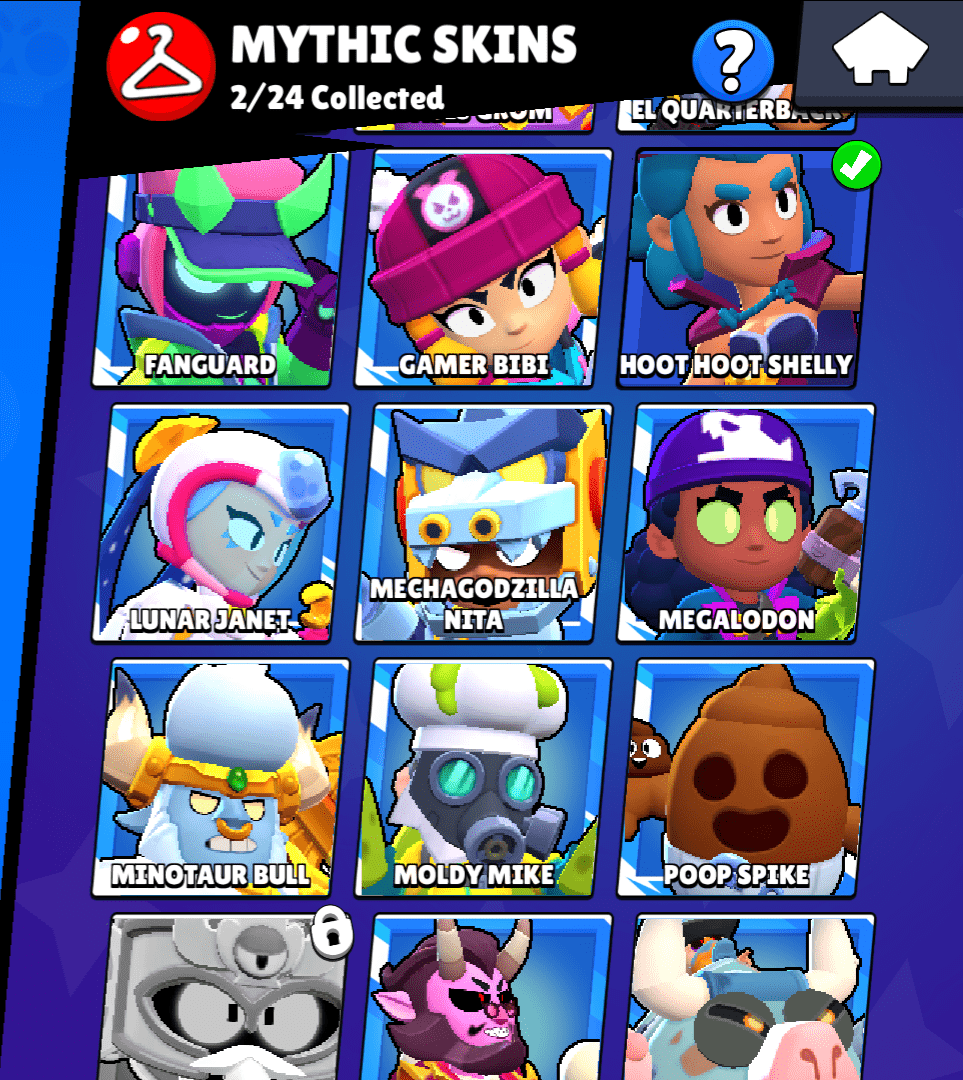
Task: Choose the Megalodon skin
Action: [x=745, y=522]
